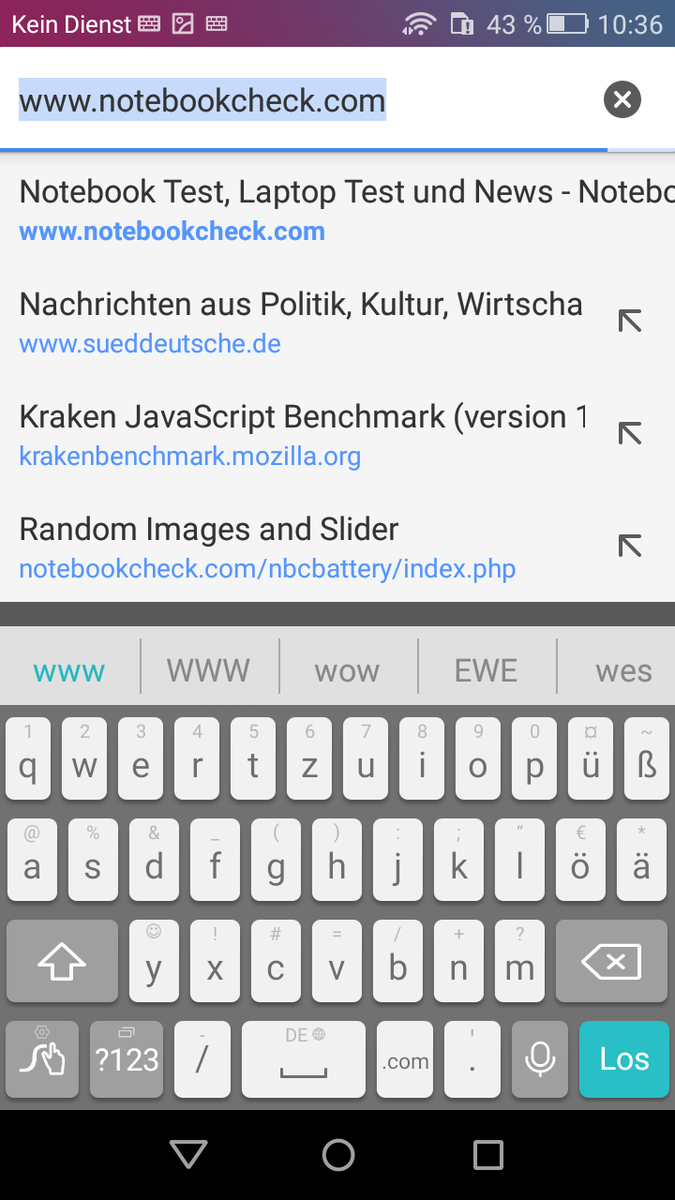Tap the URL address field

pyautogui.click(x=300, y=100)
